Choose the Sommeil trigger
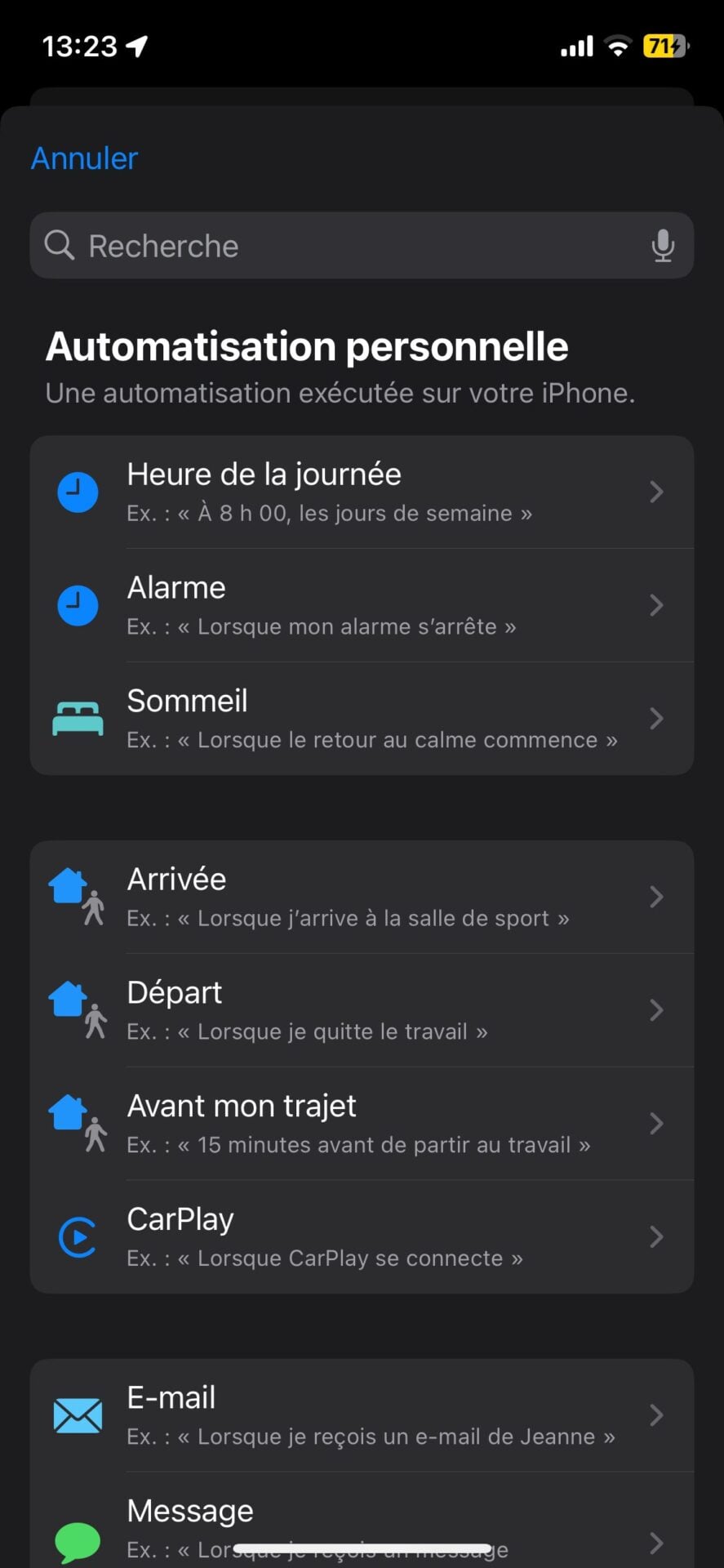The image size is (724, 1568). pyautogui.click(x=362, y=719)
